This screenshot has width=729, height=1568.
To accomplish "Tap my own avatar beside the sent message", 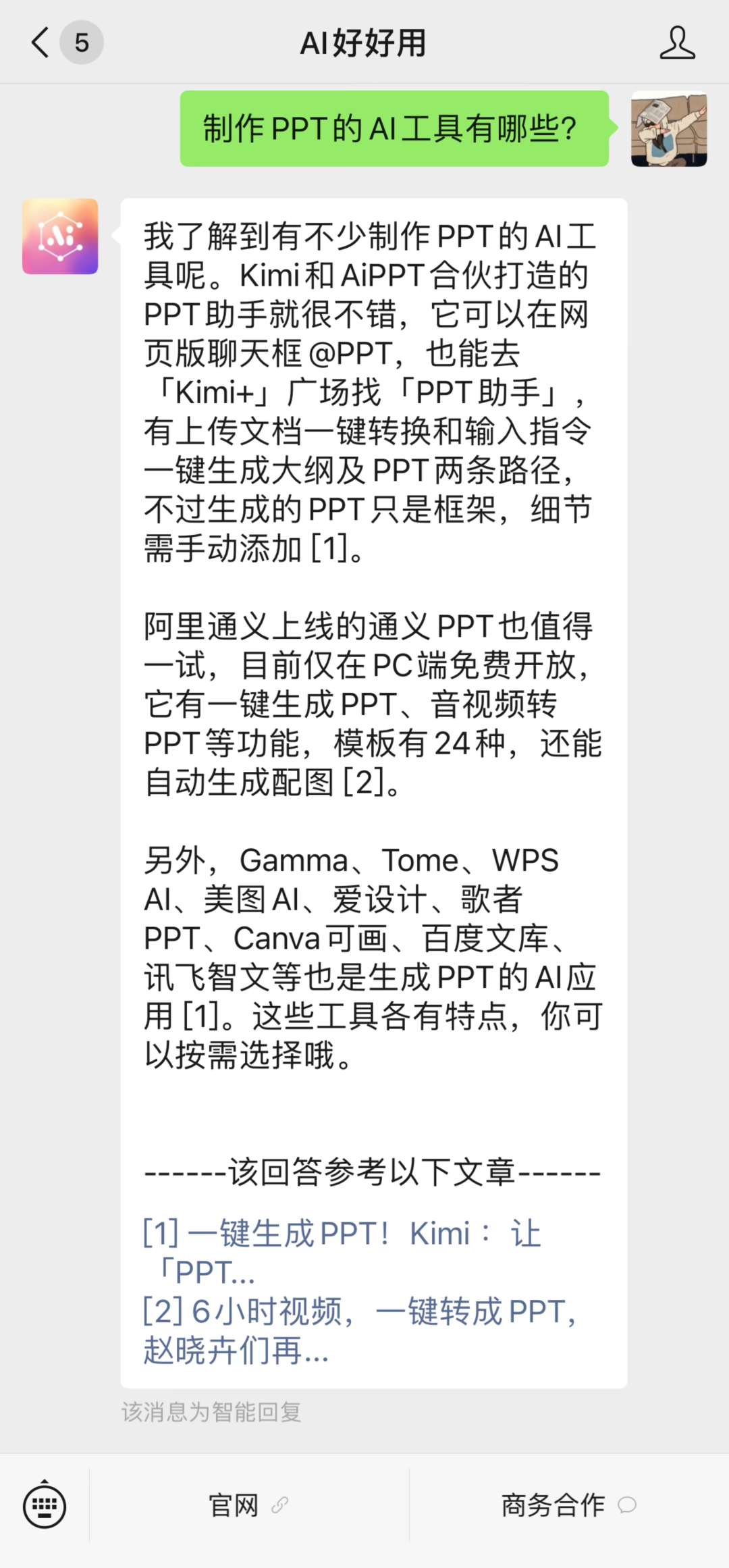I will coord(669,129).
